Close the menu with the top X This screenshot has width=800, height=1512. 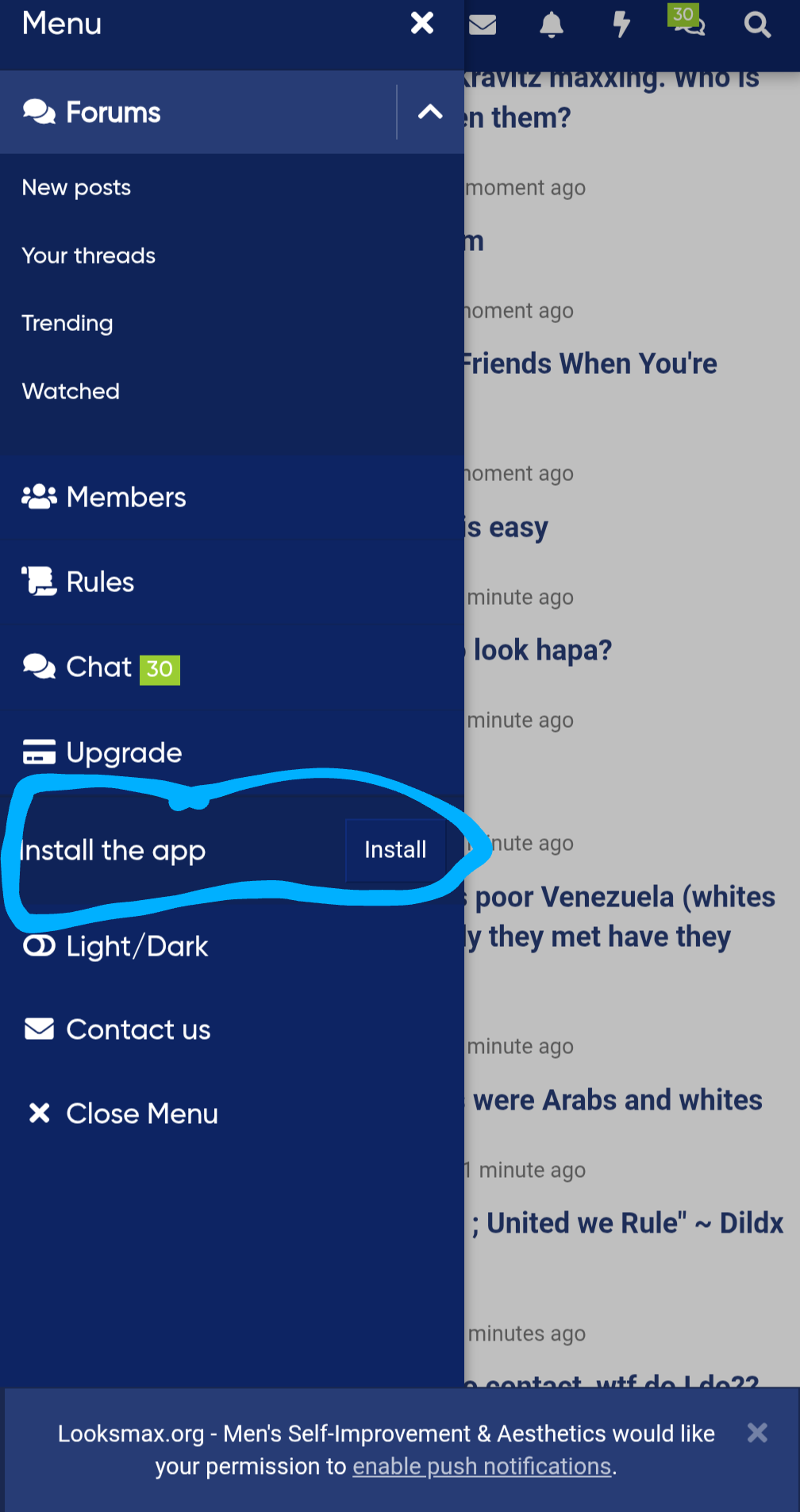422,23
